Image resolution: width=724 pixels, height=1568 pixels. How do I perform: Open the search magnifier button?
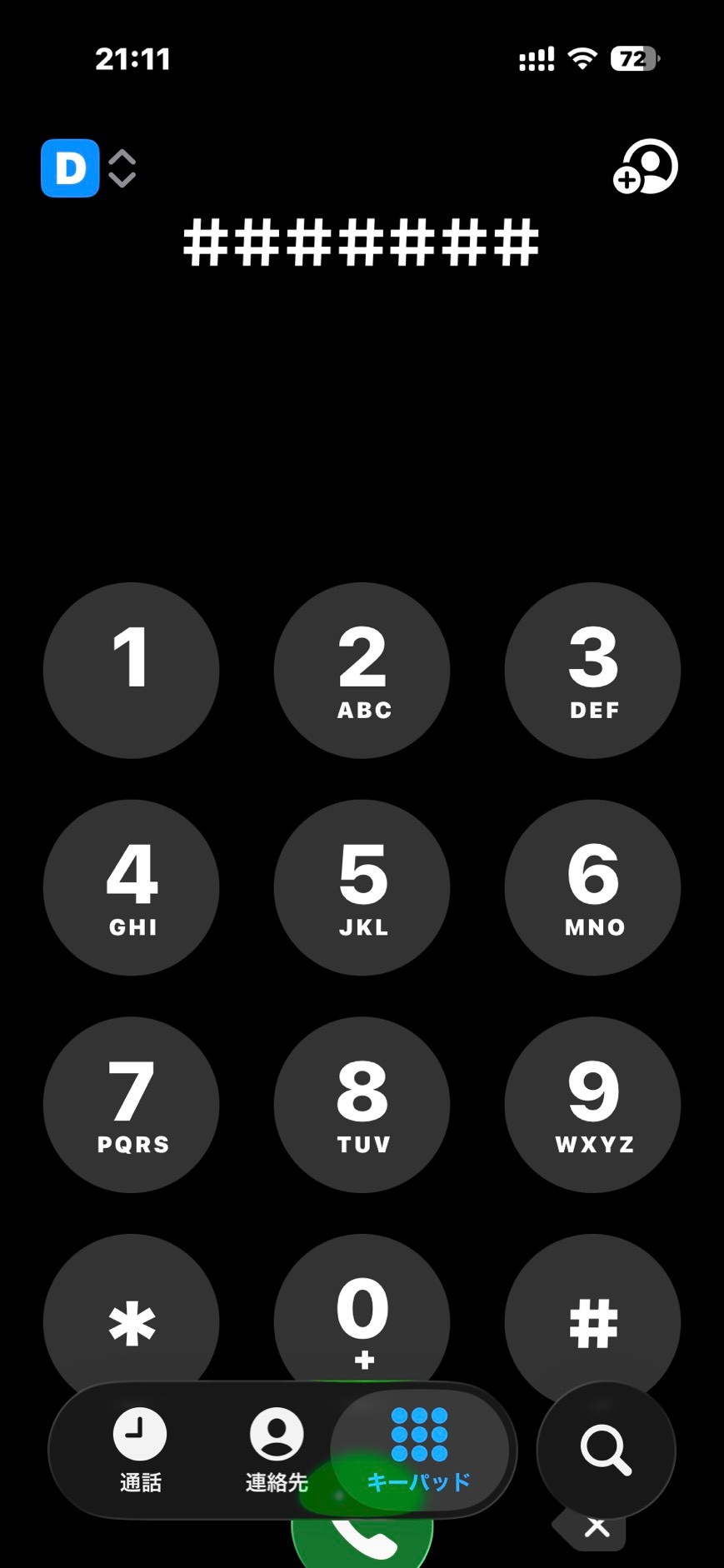pos(606,1451)
